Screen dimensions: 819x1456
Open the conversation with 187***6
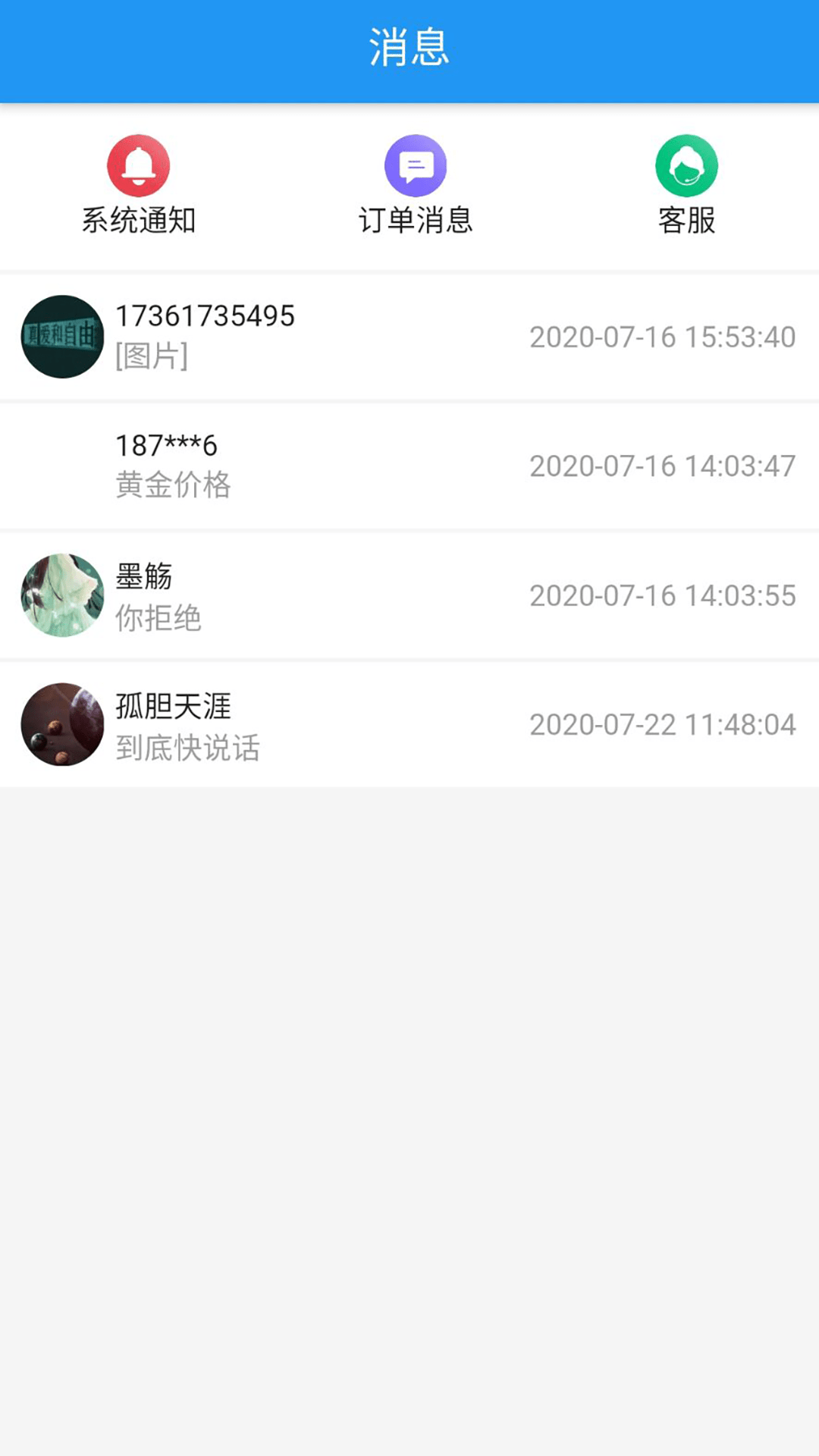(x=409, y=466)
